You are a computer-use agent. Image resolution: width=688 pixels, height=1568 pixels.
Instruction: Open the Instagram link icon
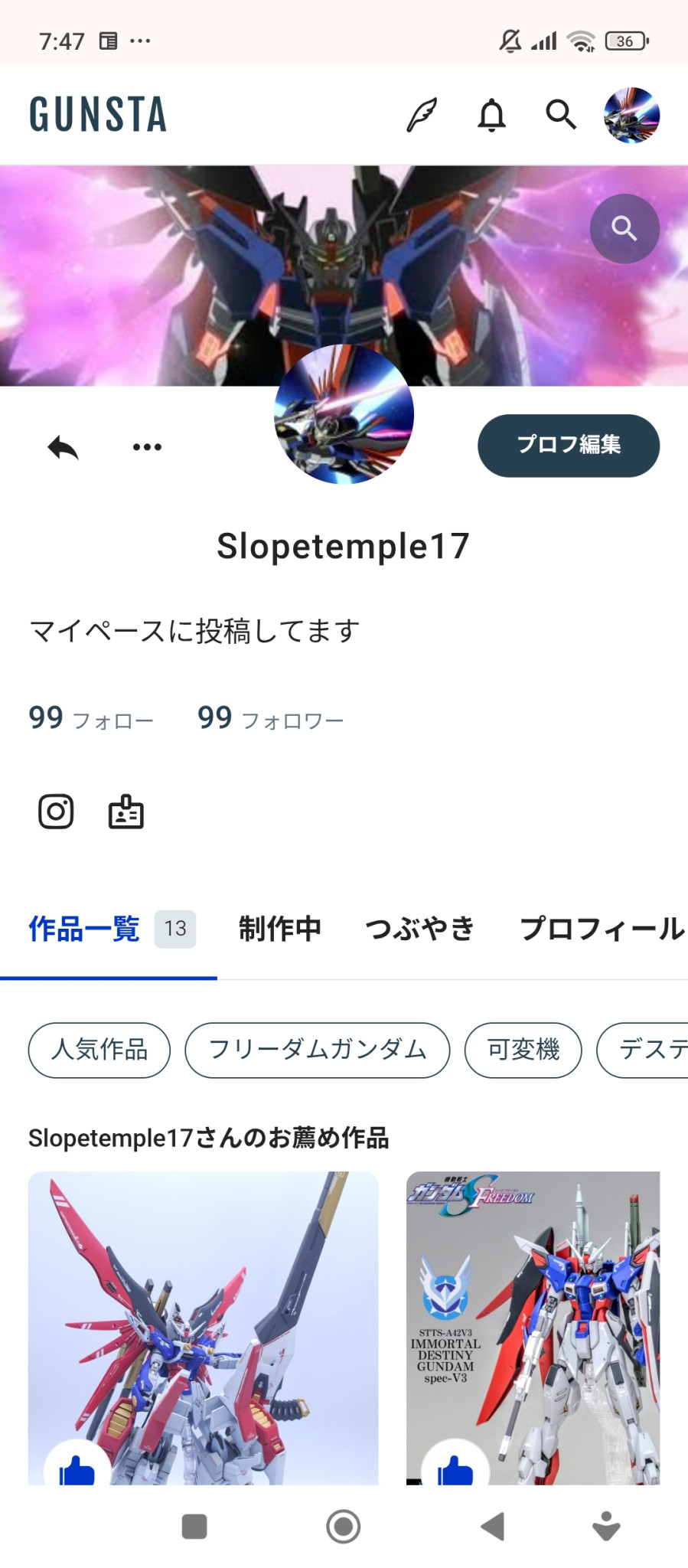[56, 812]
